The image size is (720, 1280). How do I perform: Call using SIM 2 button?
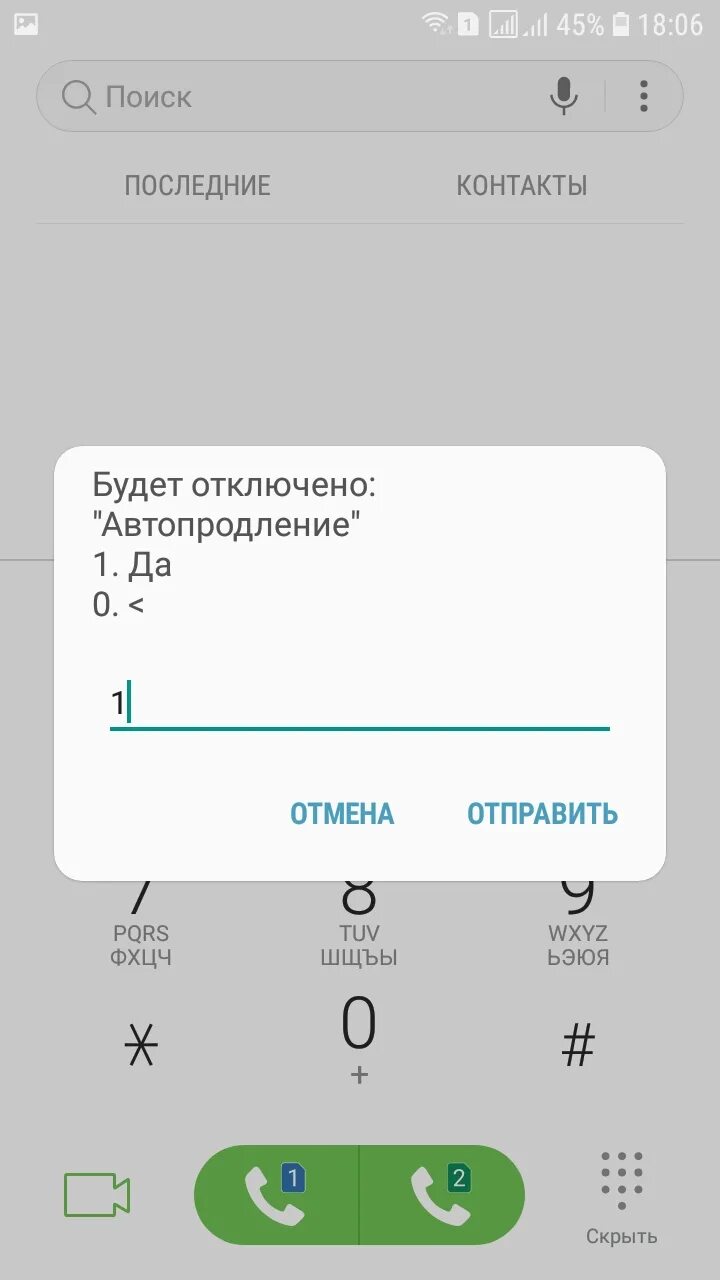pos(442,1195)
